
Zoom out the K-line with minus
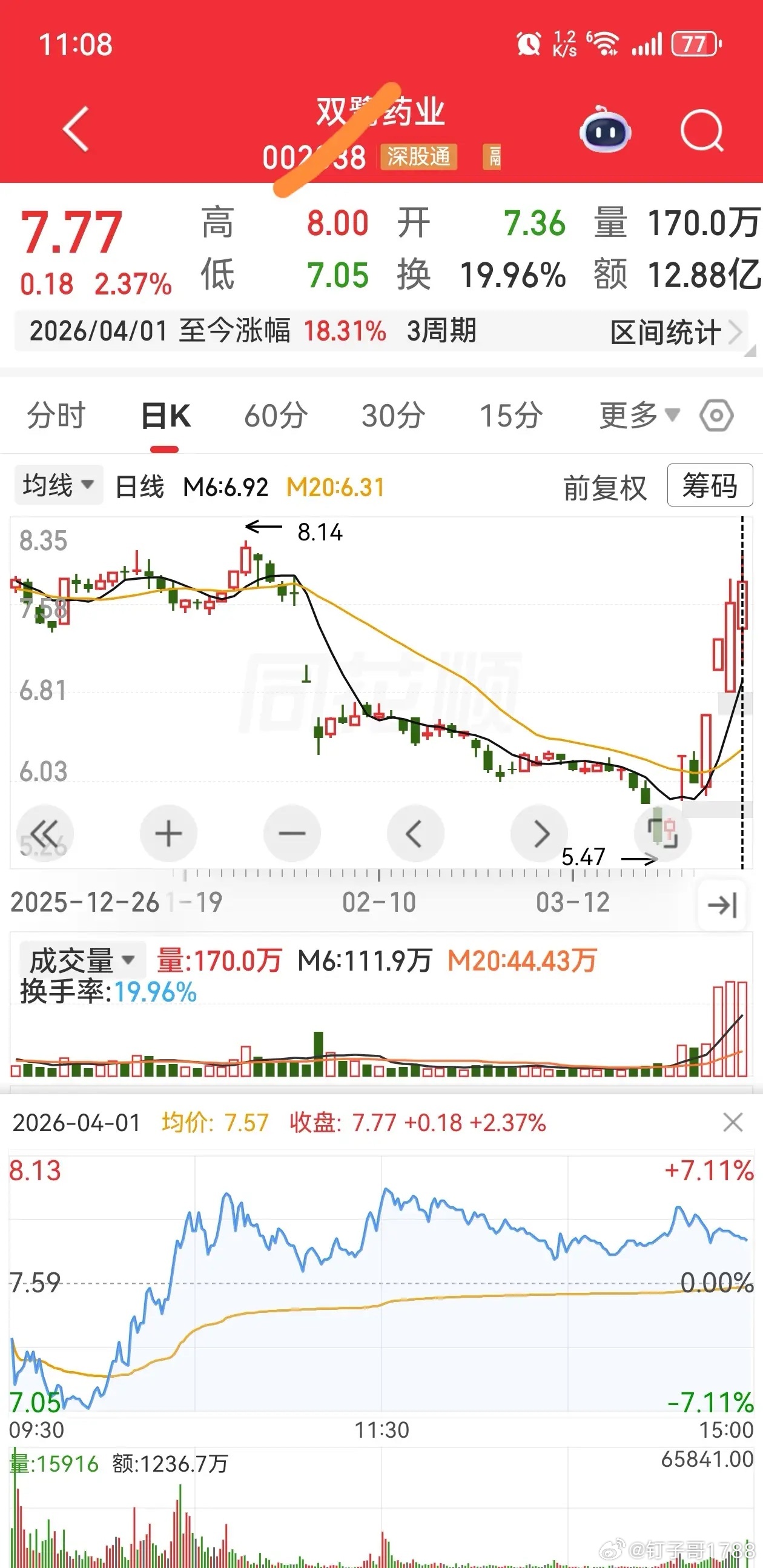point(292,833)
